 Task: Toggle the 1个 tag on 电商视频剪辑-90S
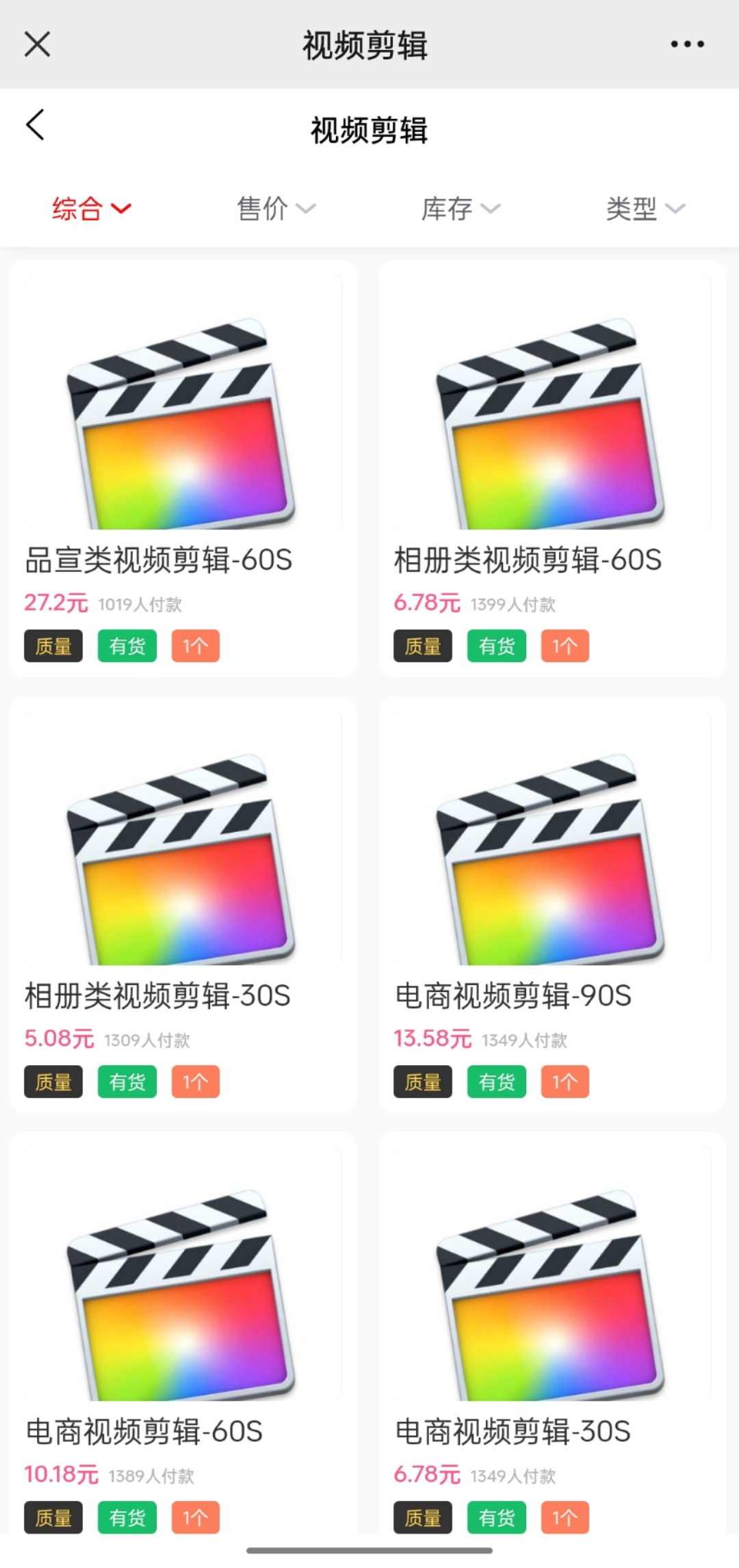point(565,1082)
